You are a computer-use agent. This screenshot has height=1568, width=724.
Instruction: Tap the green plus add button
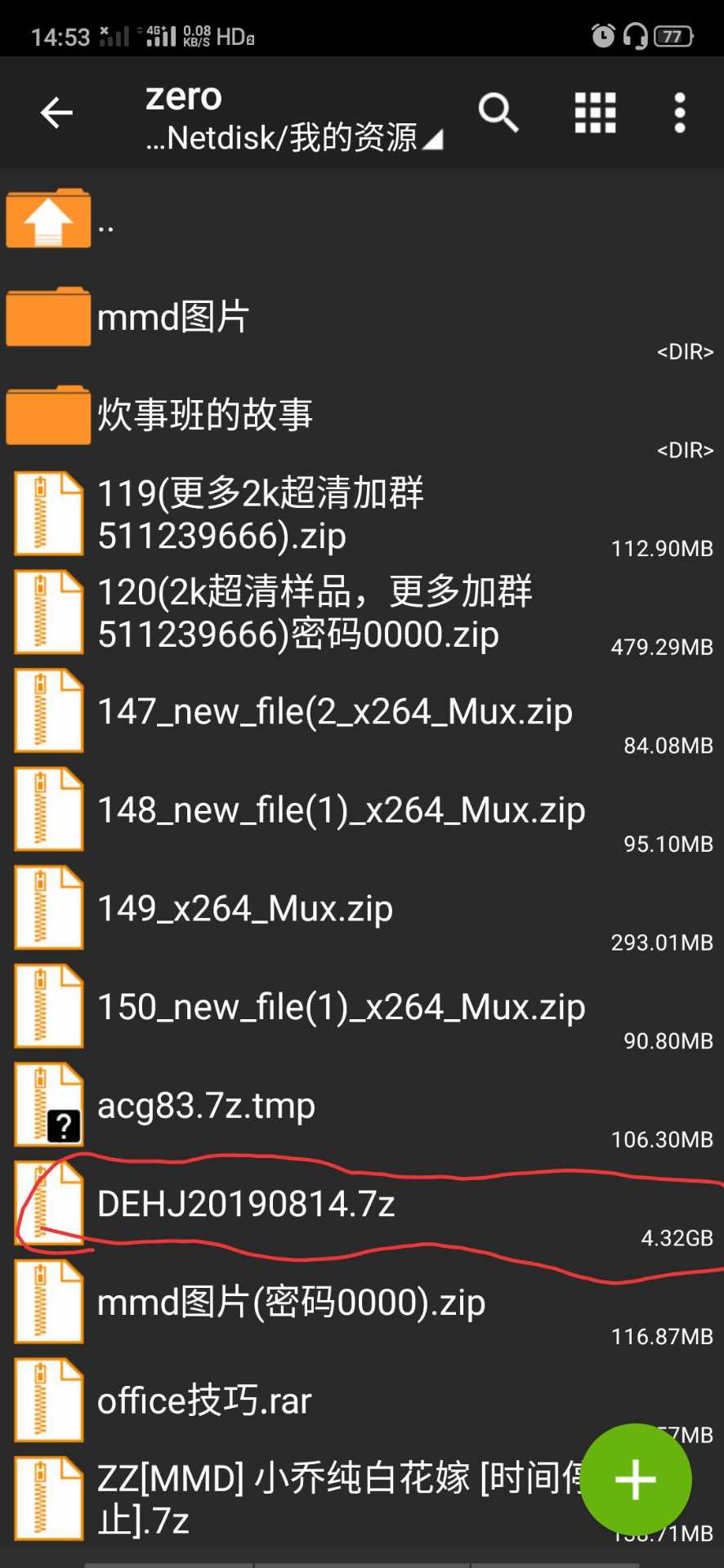(636, 1479)
